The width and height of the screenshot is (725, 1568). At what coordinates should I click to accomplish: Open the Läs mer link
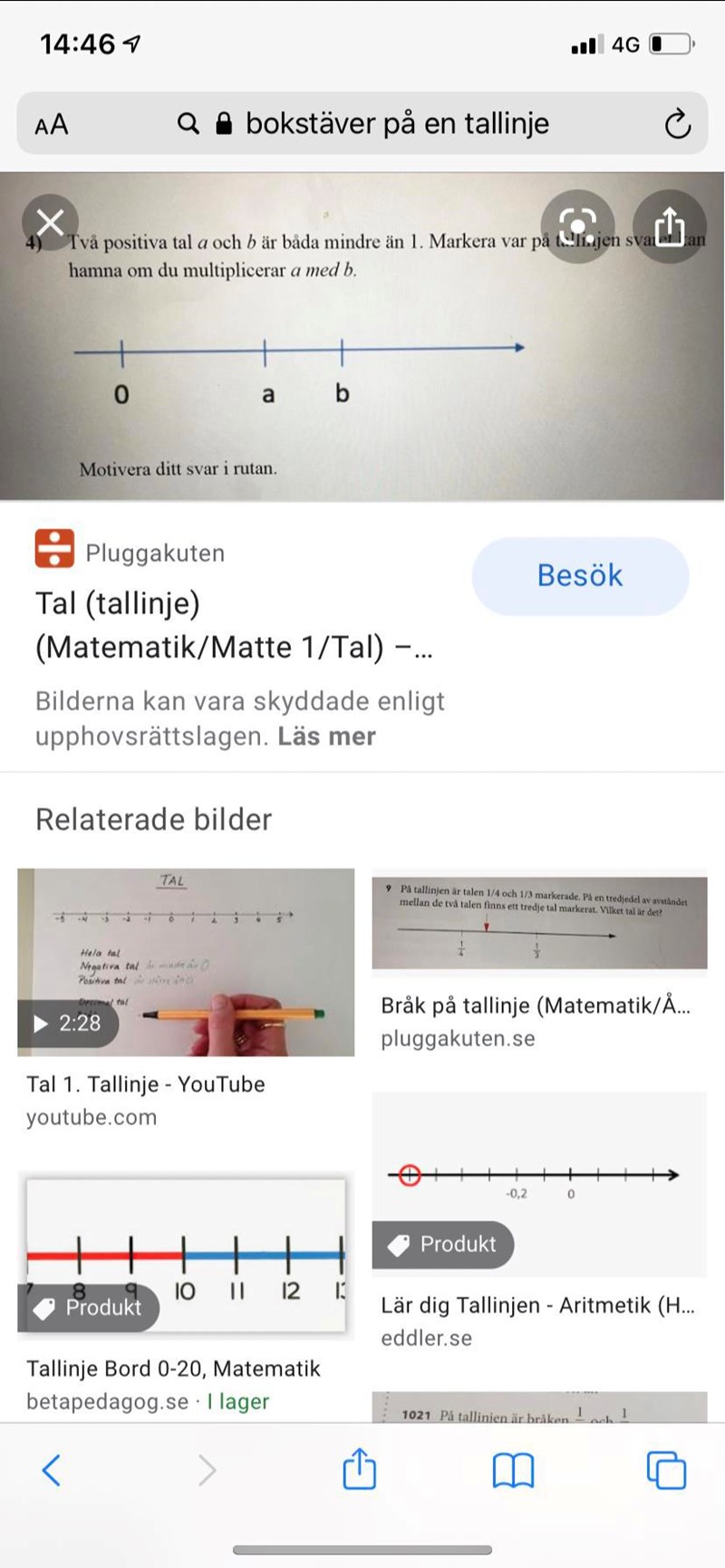tap(326, 736)
